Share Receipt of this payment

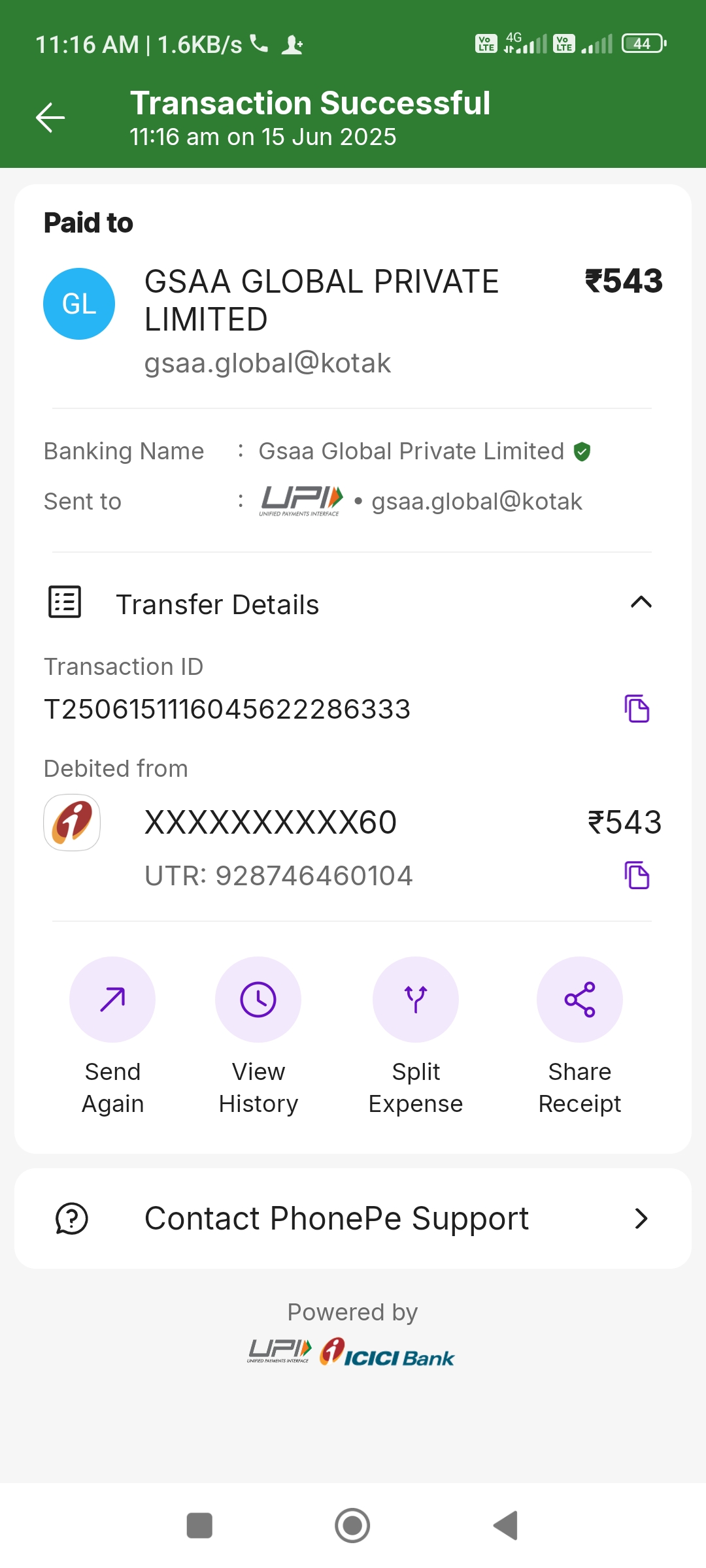pyautogui.click(x=579, y=1000)
